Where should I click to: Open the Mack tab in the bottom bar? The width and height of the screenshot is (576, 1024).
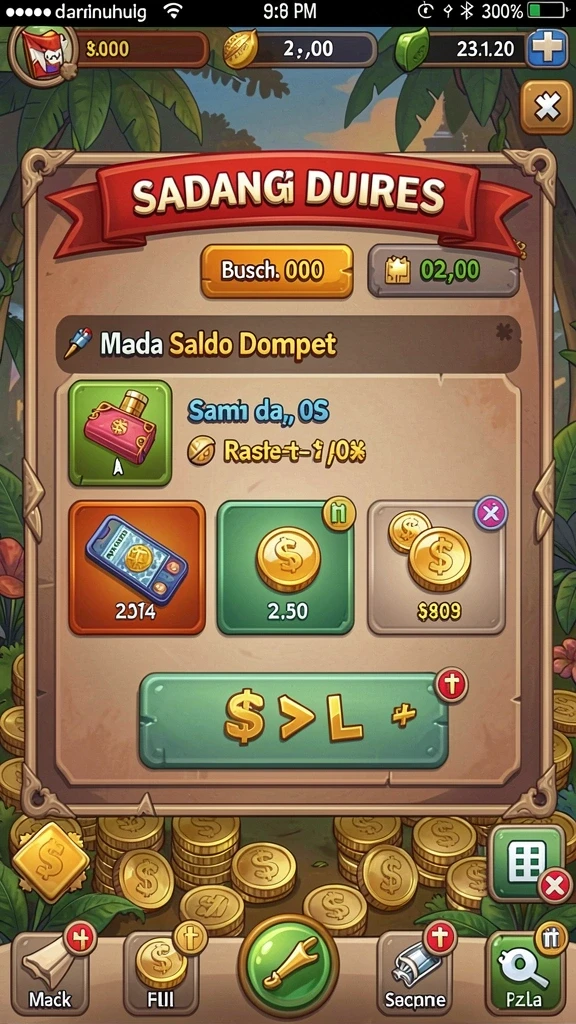click(x=50, y=973)
